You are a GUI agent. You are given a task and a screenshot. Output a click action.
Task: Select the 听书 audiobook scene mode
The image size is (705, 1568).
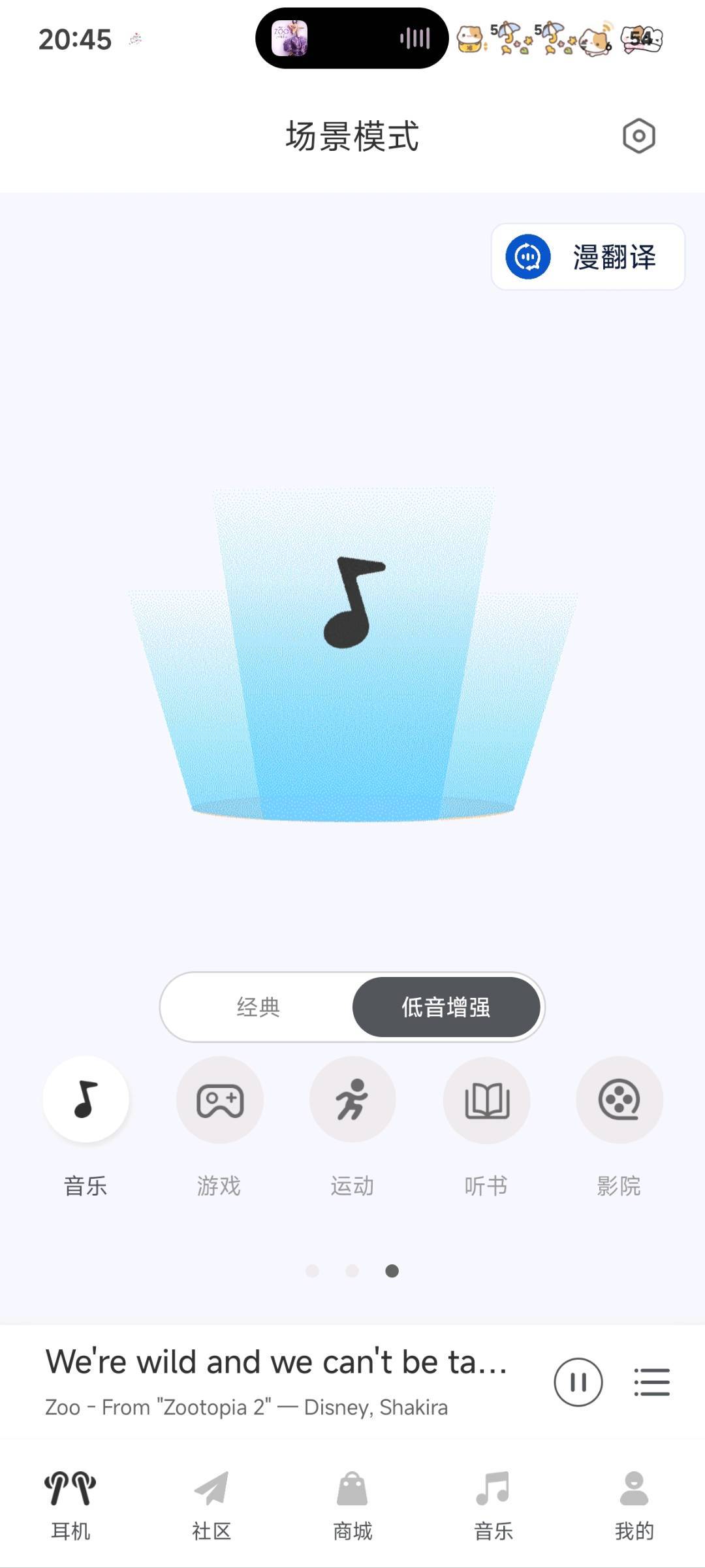[486, 1100]
